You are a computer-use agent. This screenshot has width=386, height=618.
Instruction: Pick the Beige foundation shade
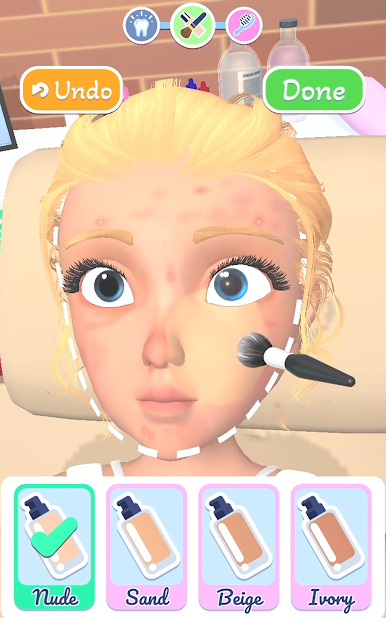pos(239,547)
